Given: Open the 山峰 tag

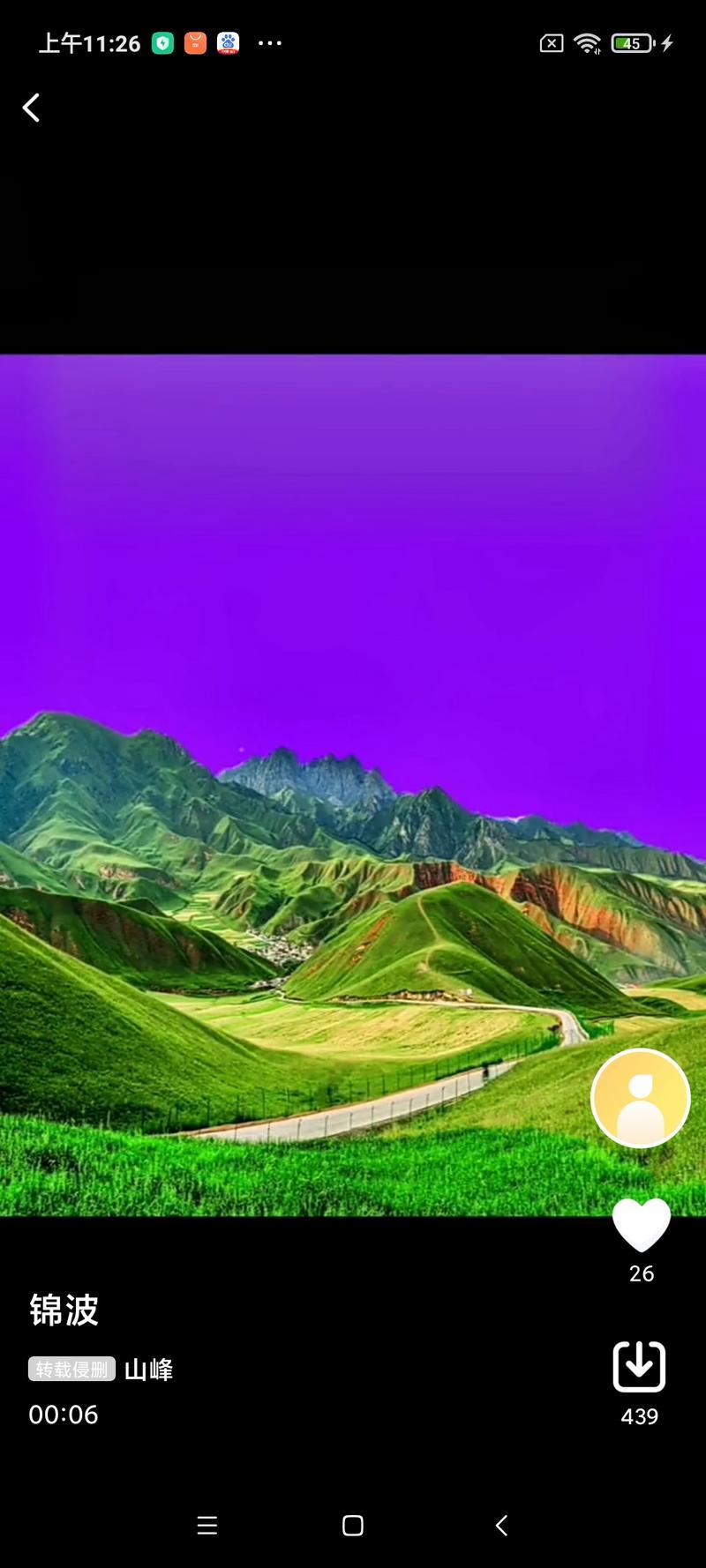Looking at the screenshot, I should point(148,1370).
